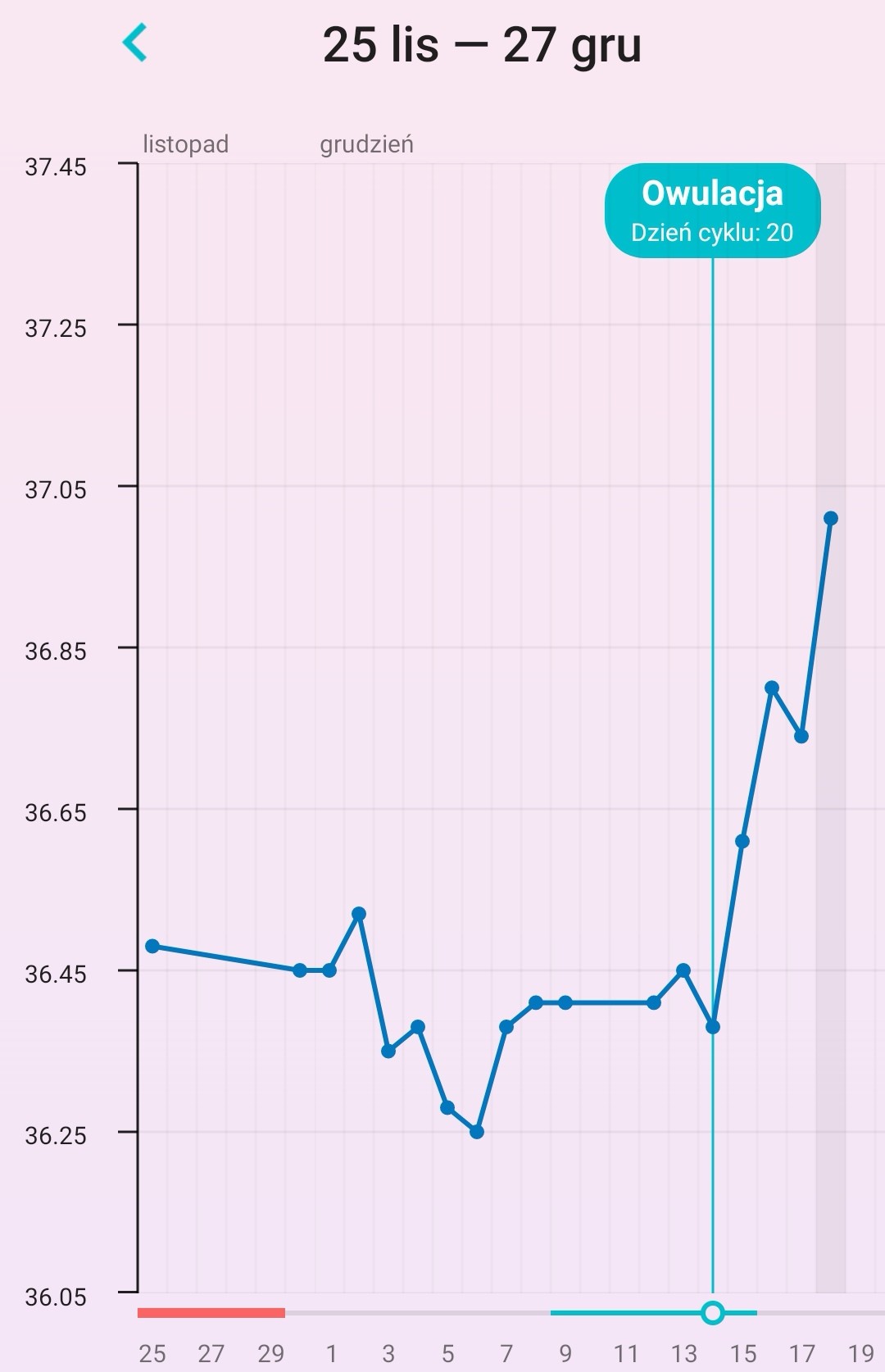Tap the ovulation circle marker on the timeline

(713, 1313)
